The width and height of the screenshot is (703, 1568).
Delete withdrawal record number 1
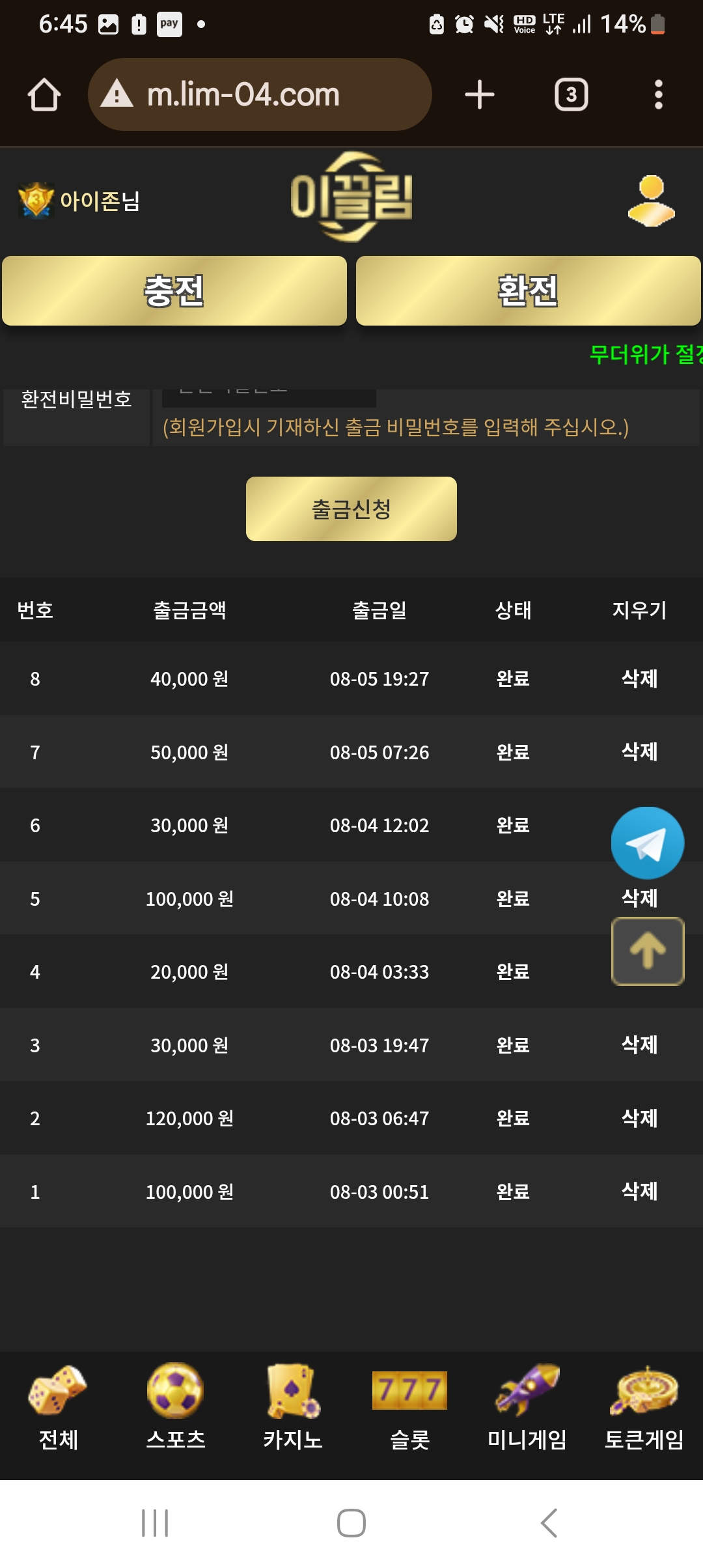(639, 1191)
